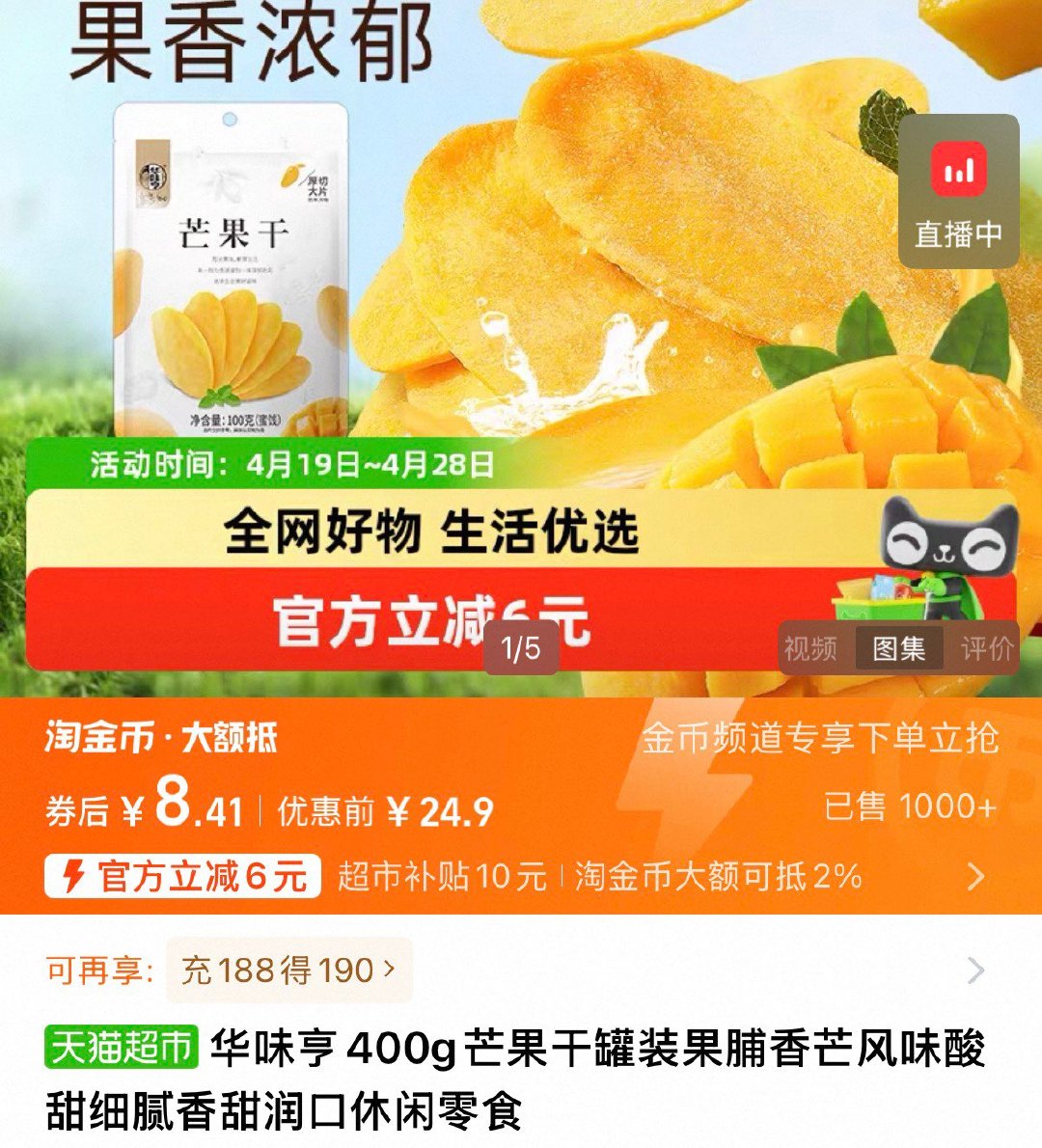Open the 直播中 live stream badge
This screenshot has height=1148, width=1042.
coord(958,191)
